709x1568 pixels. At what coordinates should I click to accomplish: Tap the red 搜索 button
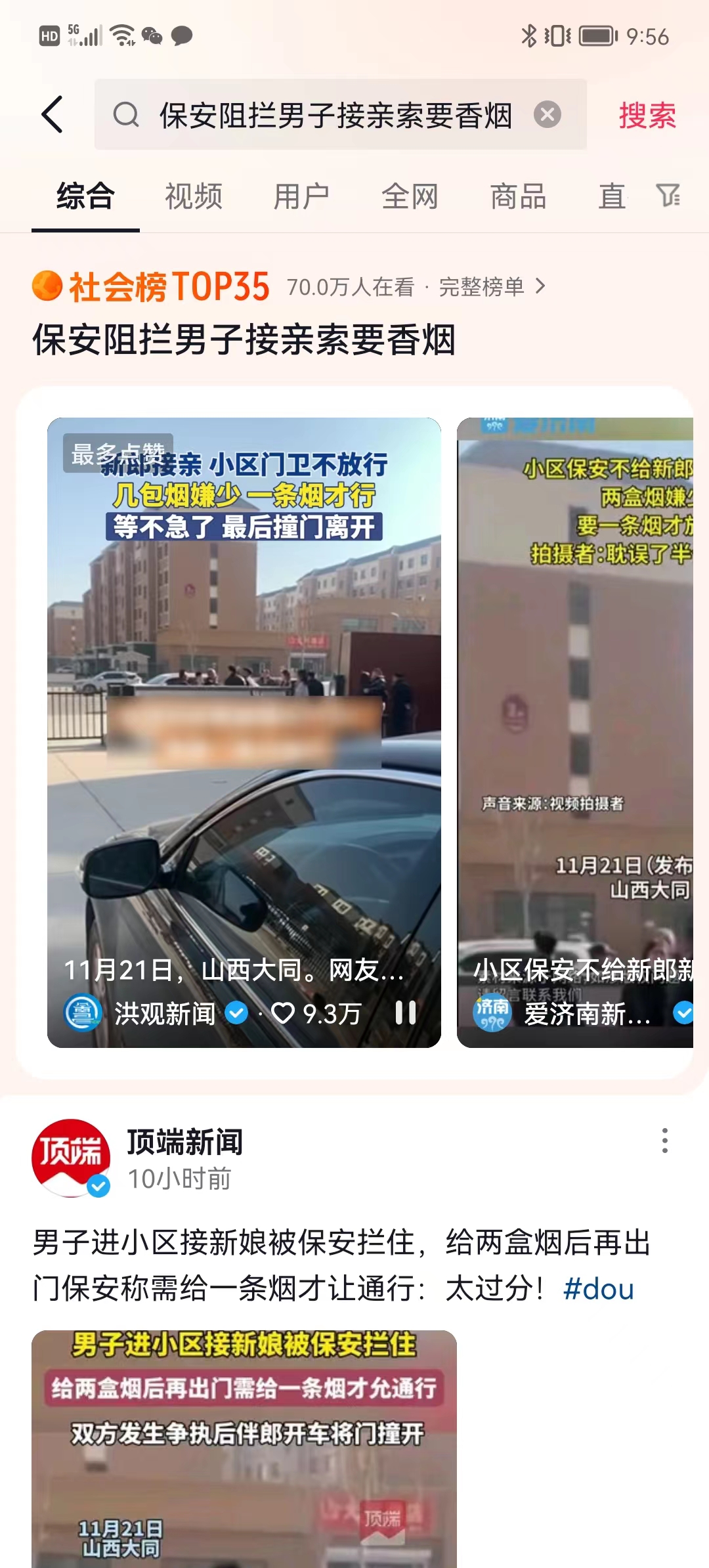point(647,116)
